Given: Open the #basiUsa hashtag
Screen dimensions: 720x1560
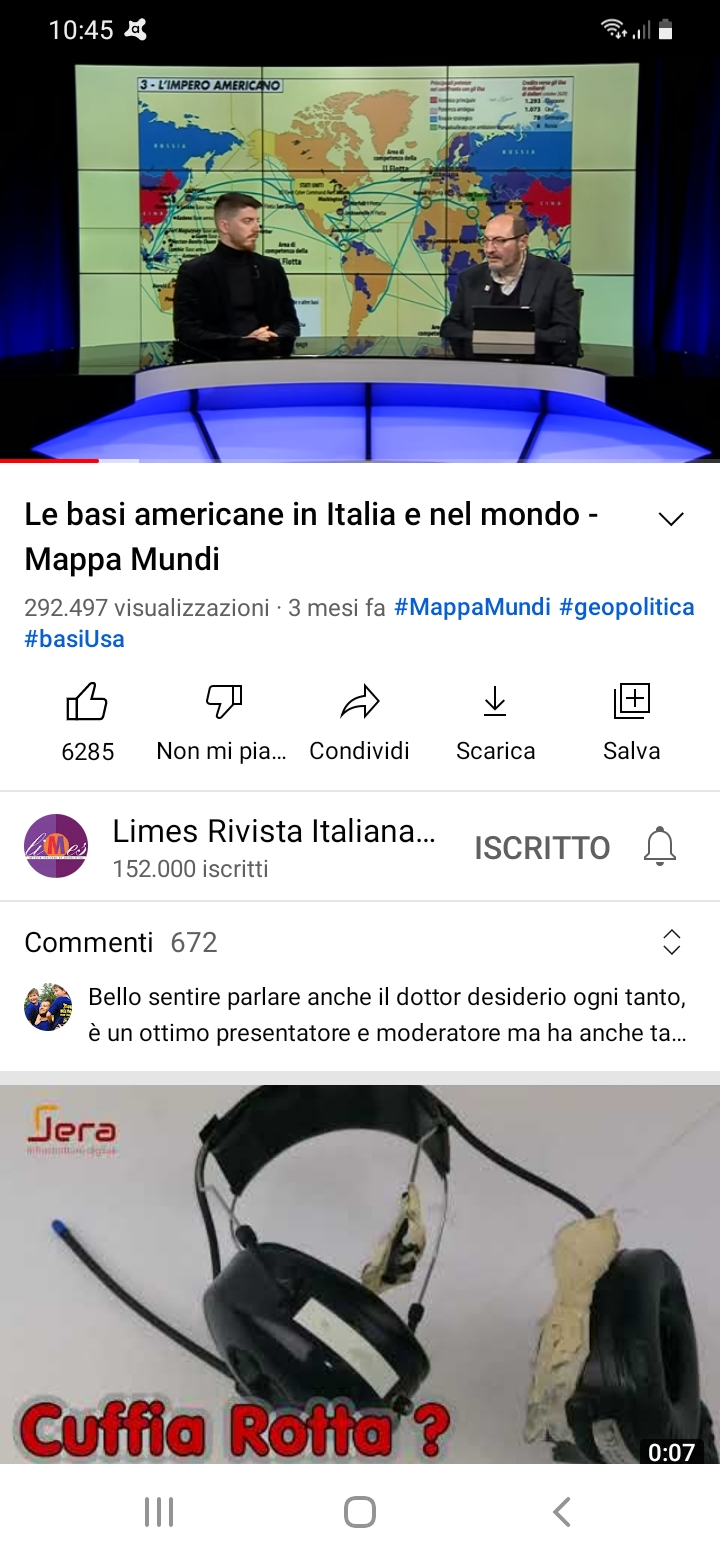Looking at the screenshot, I should pyautogui.click(x=75, y=639).
